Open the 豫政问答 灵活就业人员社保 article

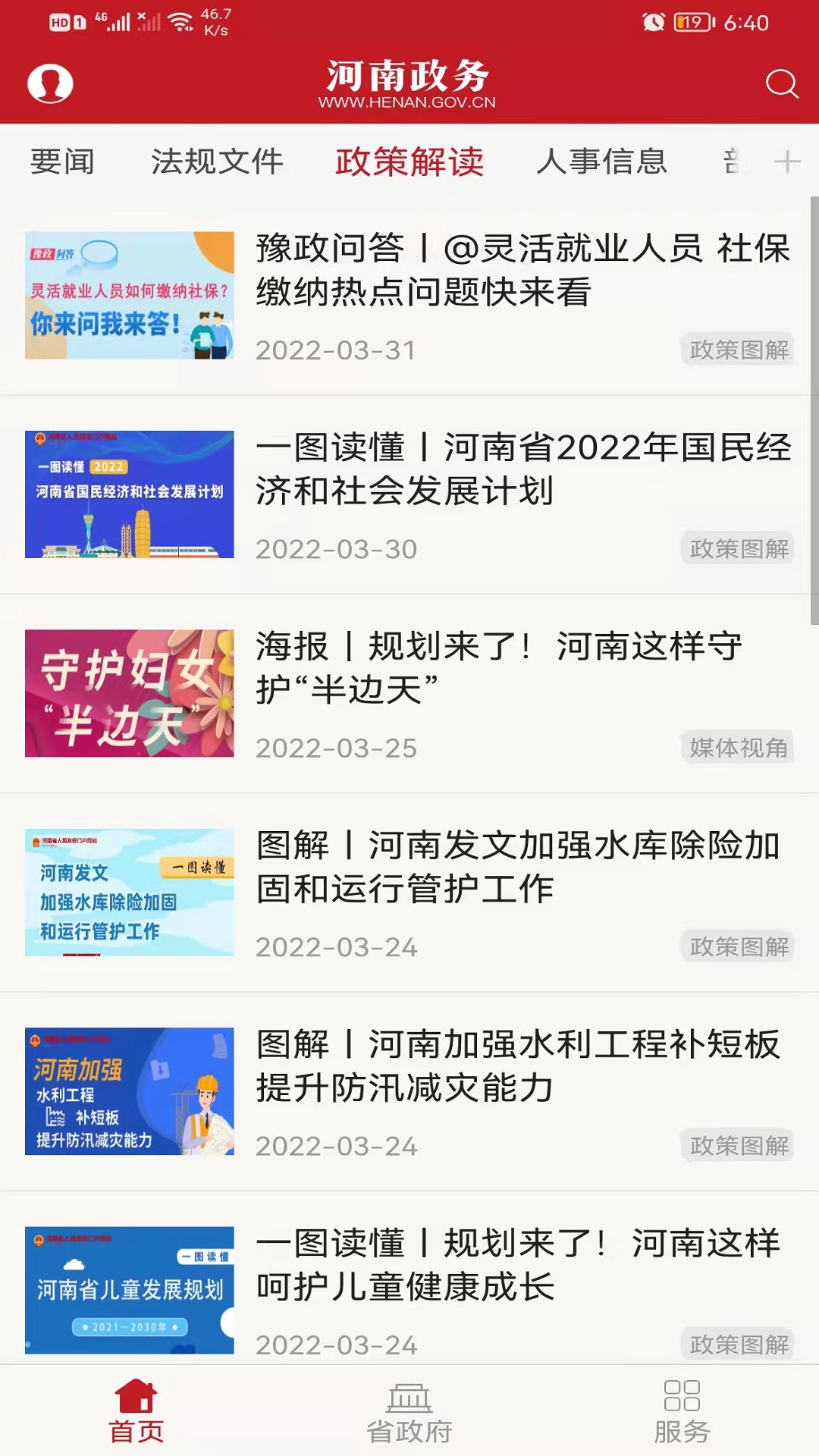[x=522, y=271]
